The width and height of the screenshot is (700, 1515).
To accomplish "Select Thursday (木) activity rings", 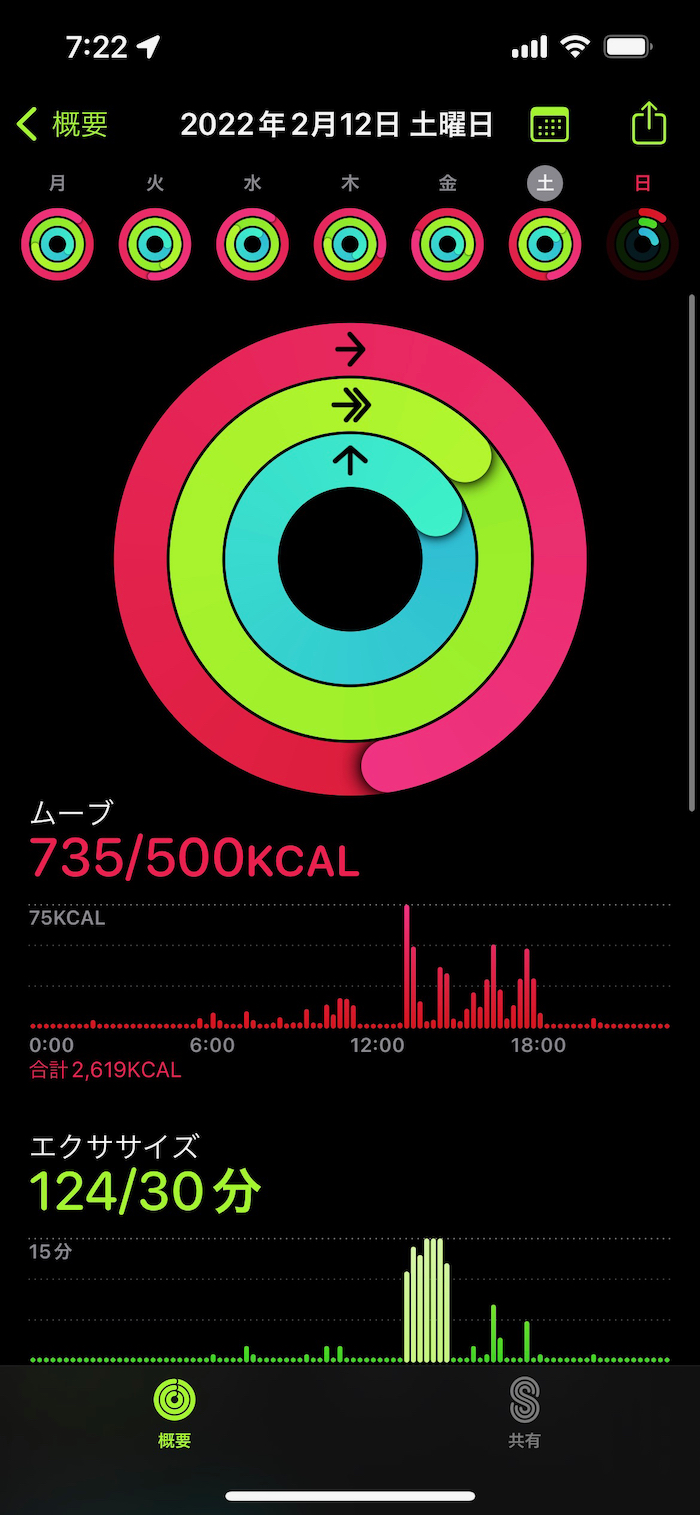I will (350, 243).
